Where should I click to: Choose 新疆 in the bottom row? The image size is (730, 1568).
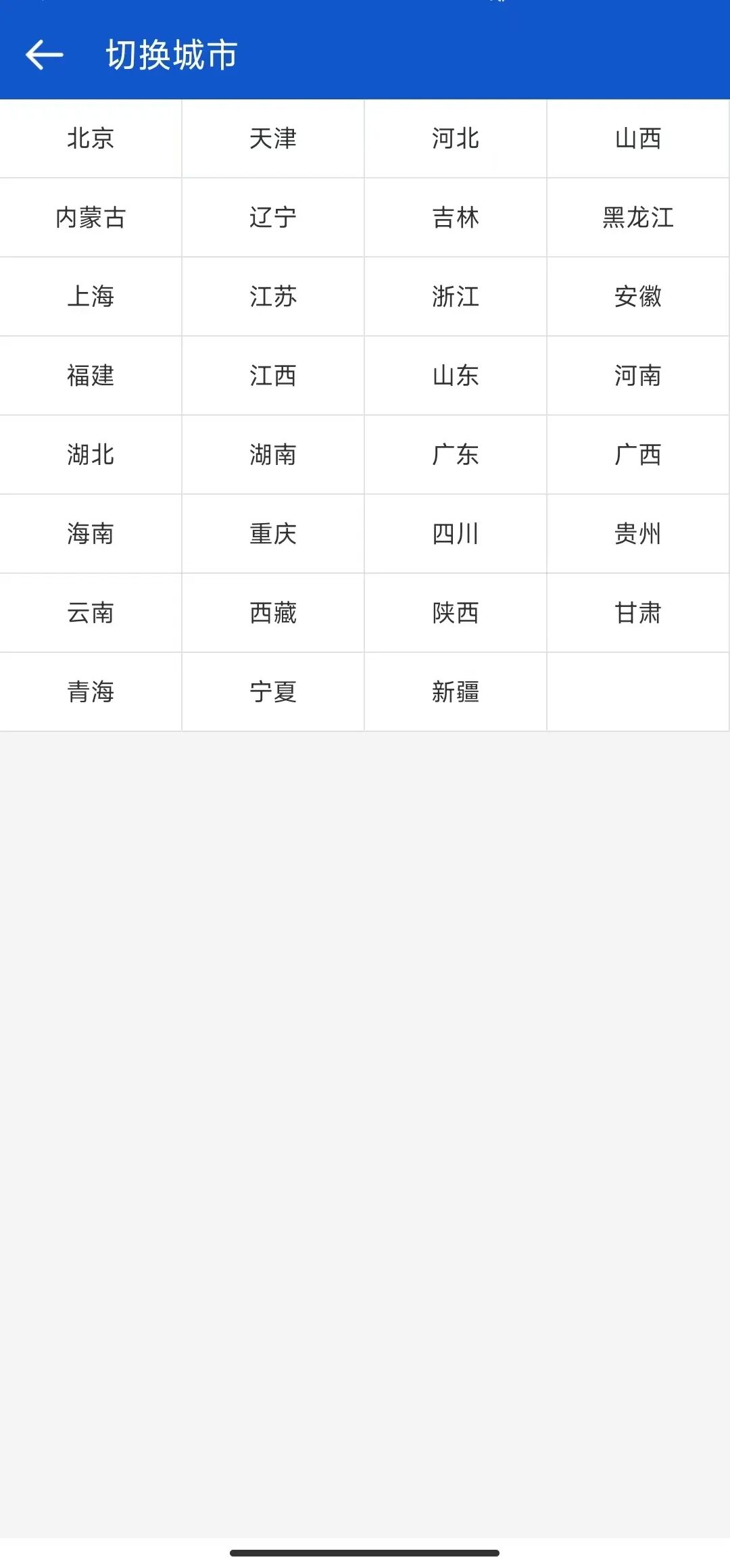(455, 691)
